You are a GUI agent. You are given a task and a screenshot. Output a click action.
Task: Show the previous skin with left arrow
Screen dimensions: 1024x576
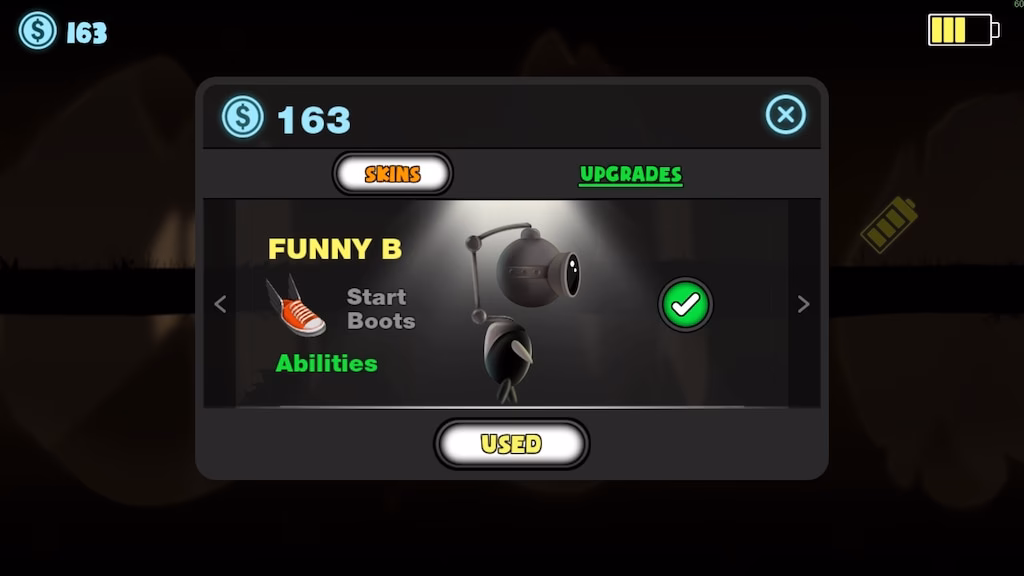(x=220, y=304)
